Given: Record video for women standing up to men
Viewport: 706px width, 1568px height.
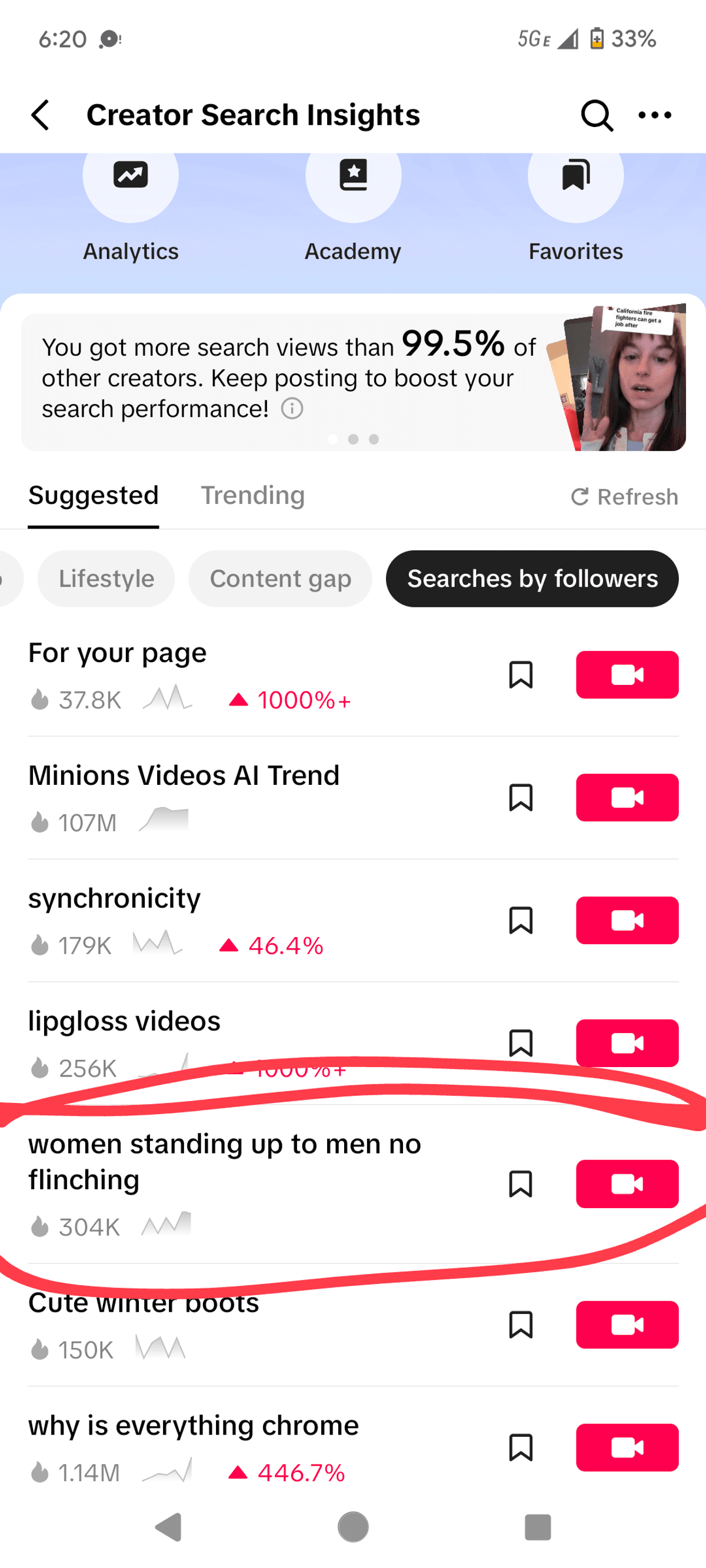Looking at the screenshot, I should pyautogui.click(x=627, y=1184).
